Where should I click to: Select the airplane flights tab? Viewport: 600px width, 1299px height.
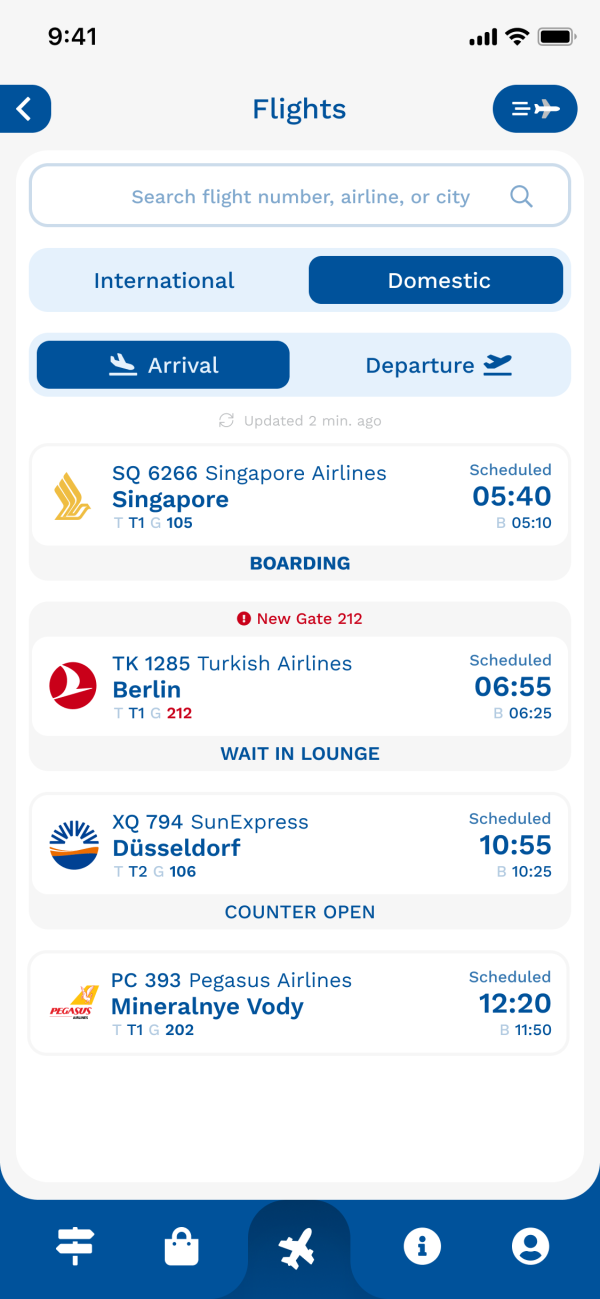click(298, 1247)
